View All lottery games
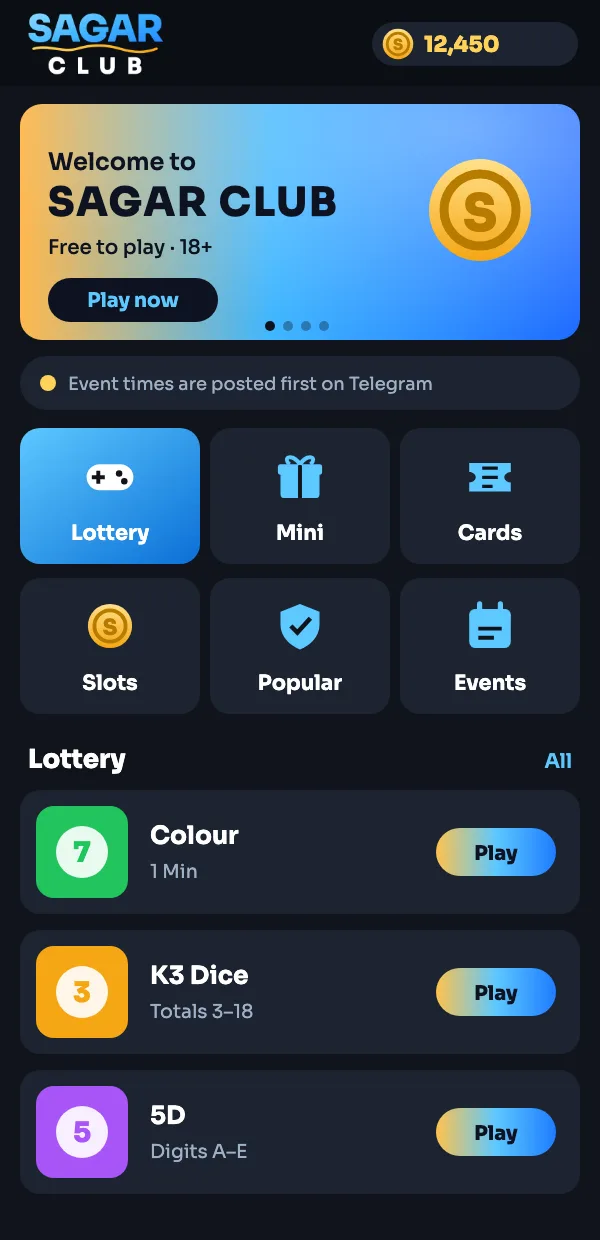Screen dimensions: 600x1240 pos(558,761)
